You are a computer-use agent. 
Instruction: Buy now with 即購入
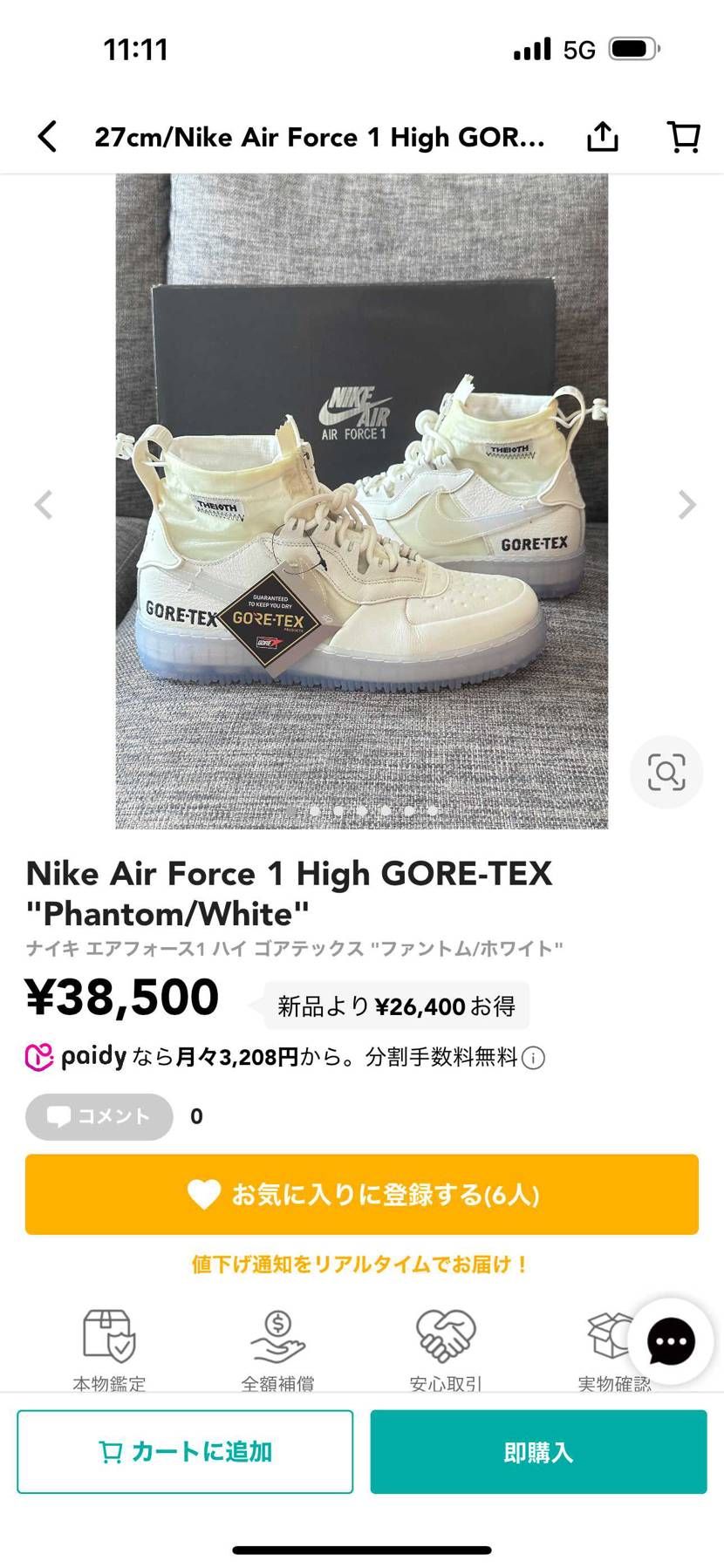(538, 1451)
